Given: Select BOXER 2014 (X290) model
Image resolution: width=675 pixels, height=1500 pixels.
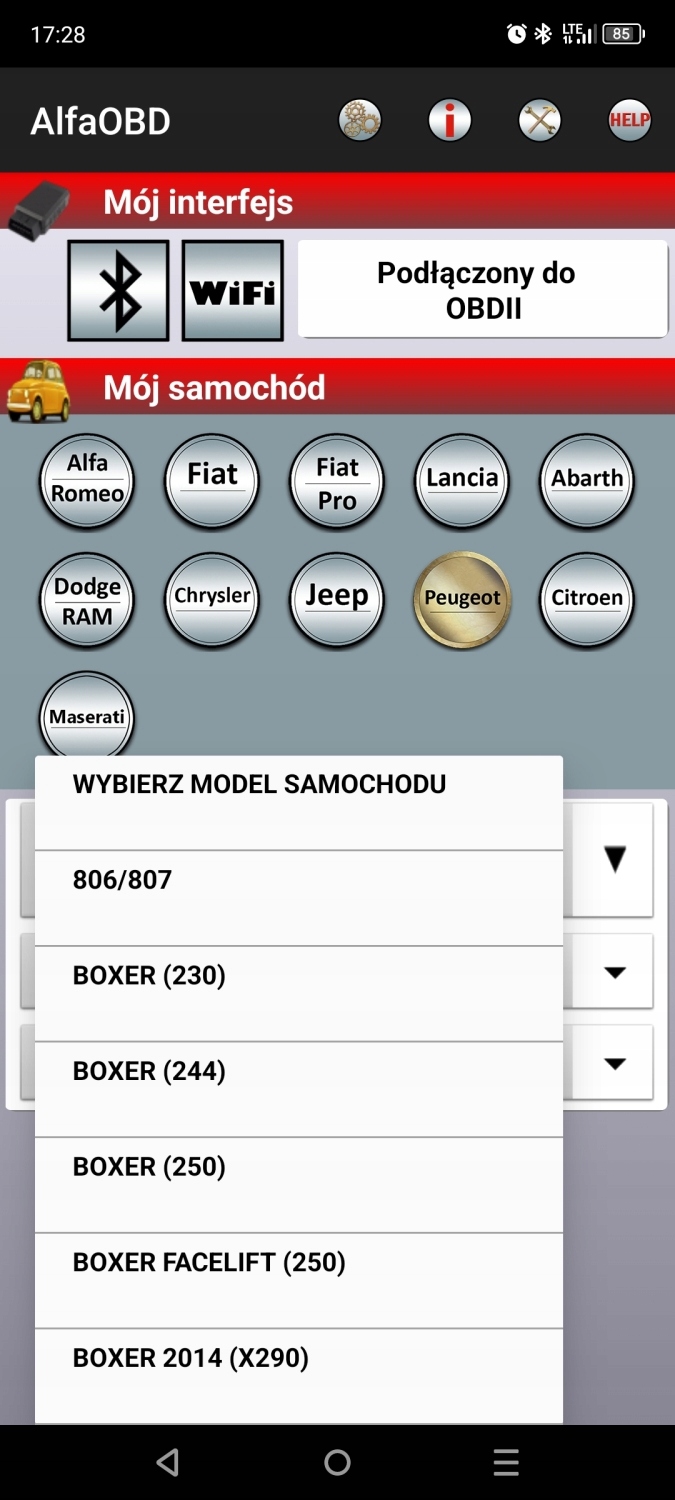Looking at the screenshot, I should (298, 1375).
